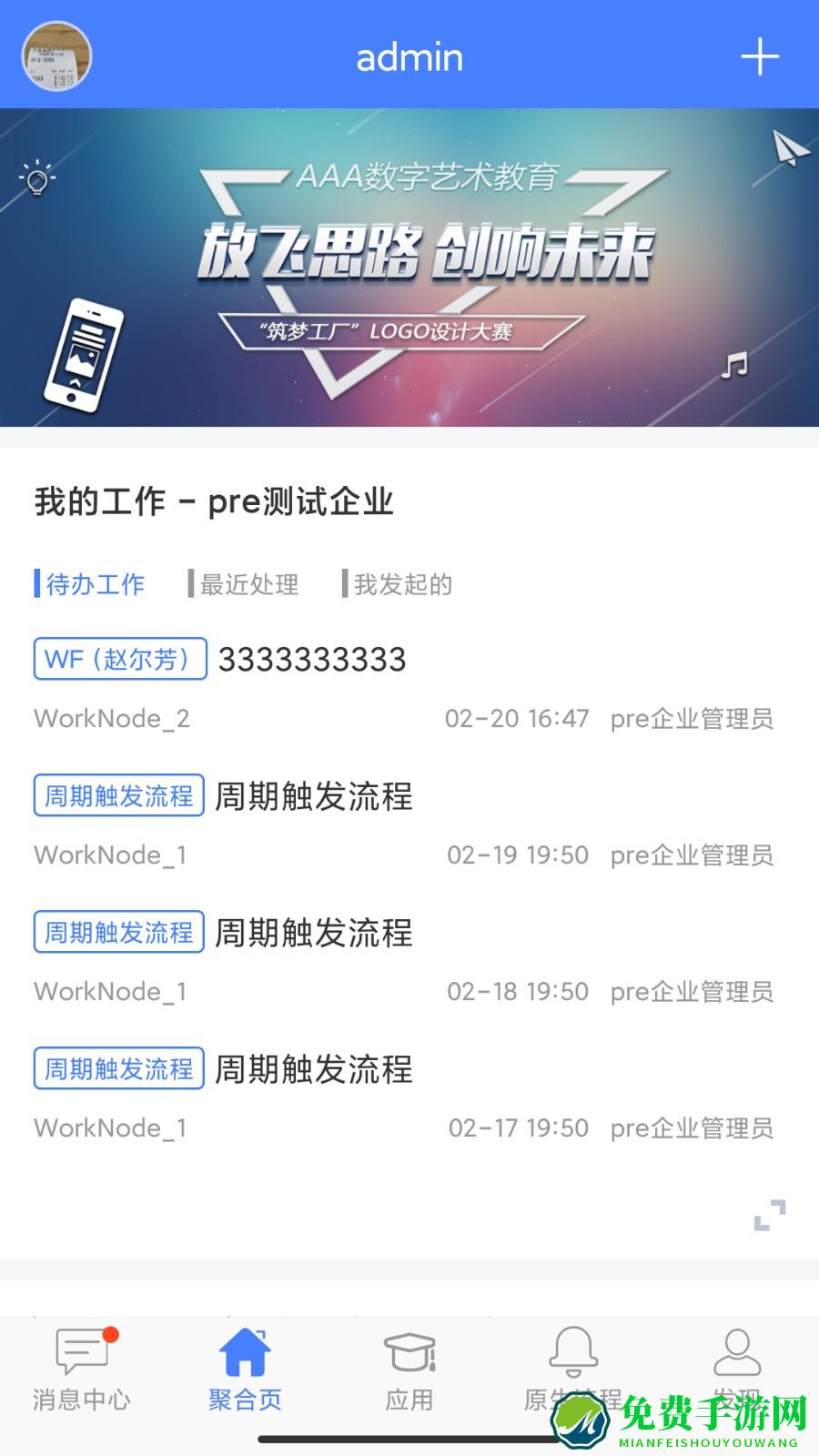Expand the first 周期触发流程 tag
The image size is (819, 1456).
pos(117,796)
